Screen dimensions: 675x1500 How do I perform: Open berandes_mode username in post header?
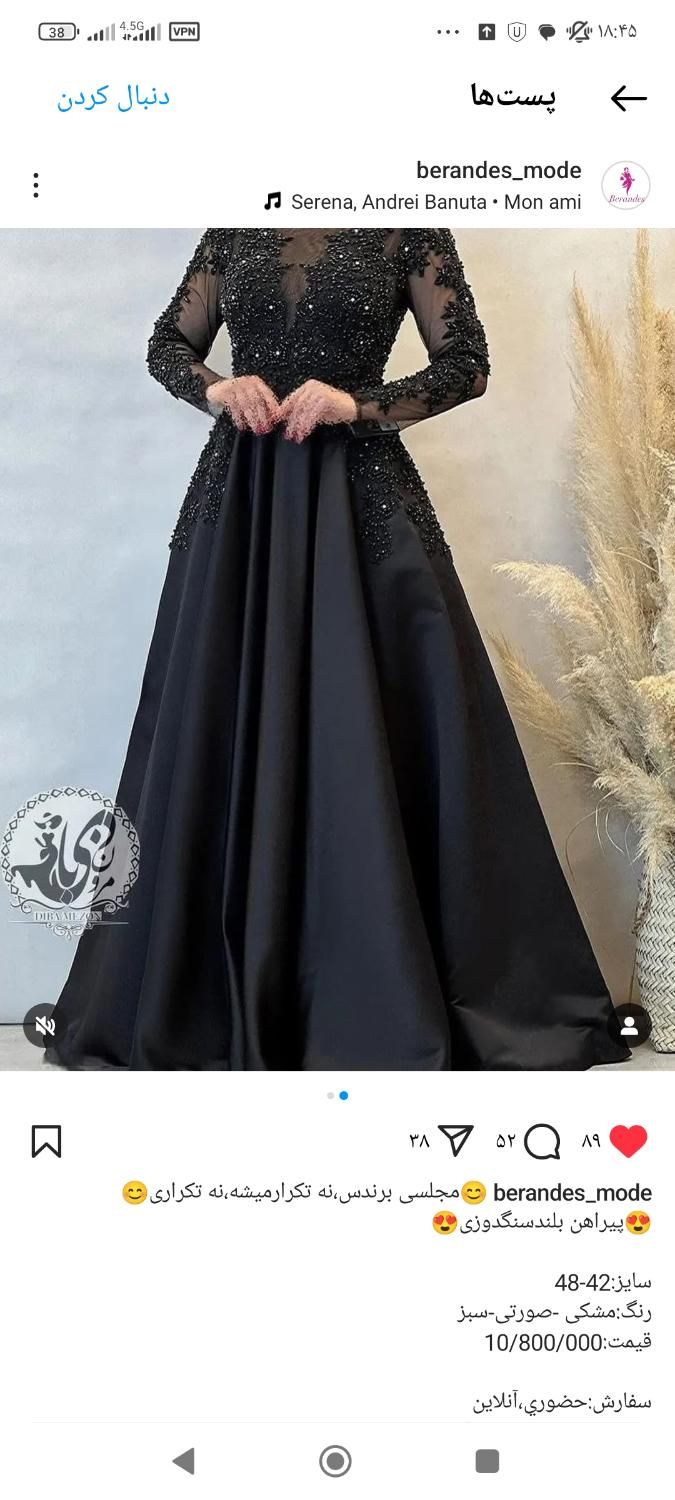tap(498, 170)
